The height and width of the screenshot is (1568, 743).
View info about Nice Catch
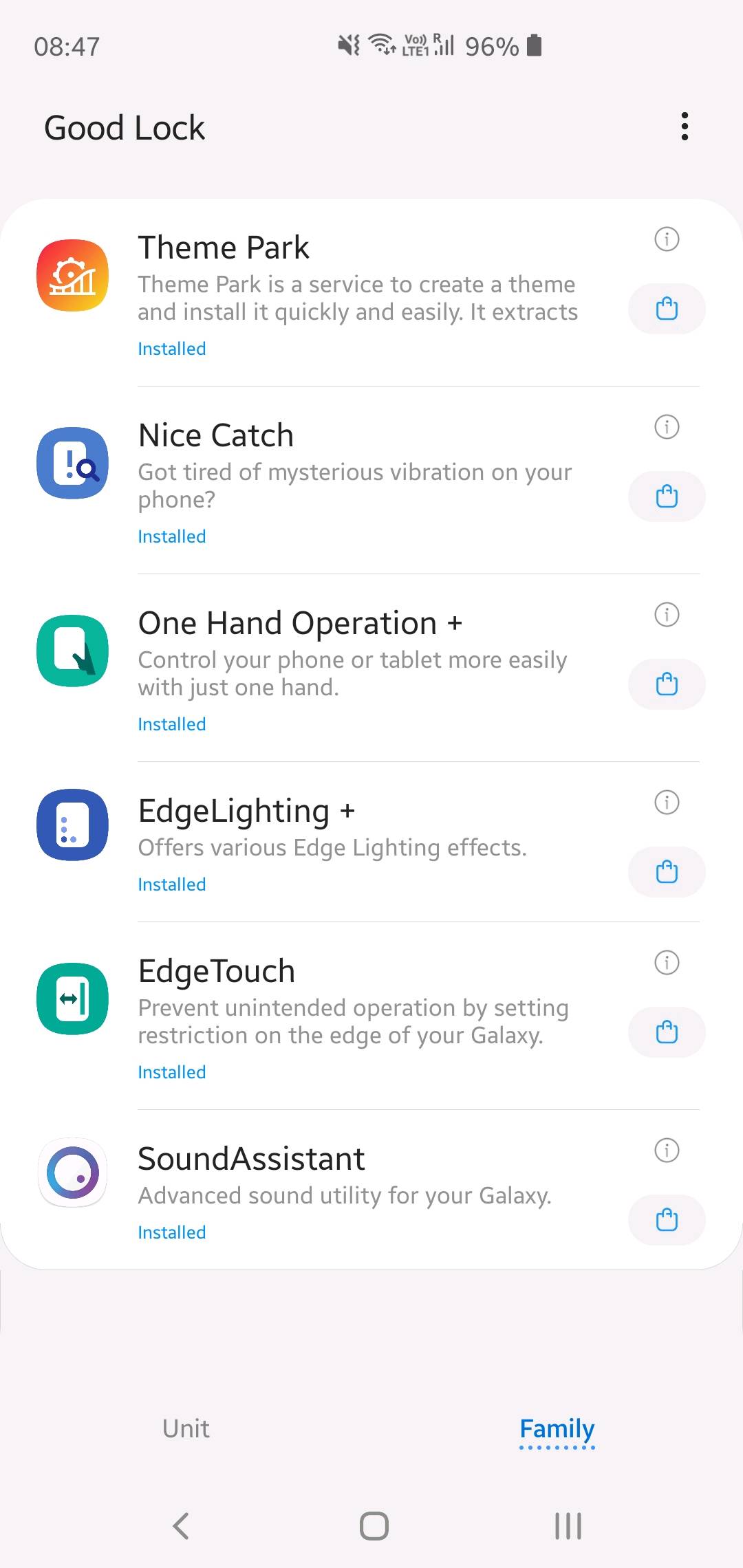point(666,427)
